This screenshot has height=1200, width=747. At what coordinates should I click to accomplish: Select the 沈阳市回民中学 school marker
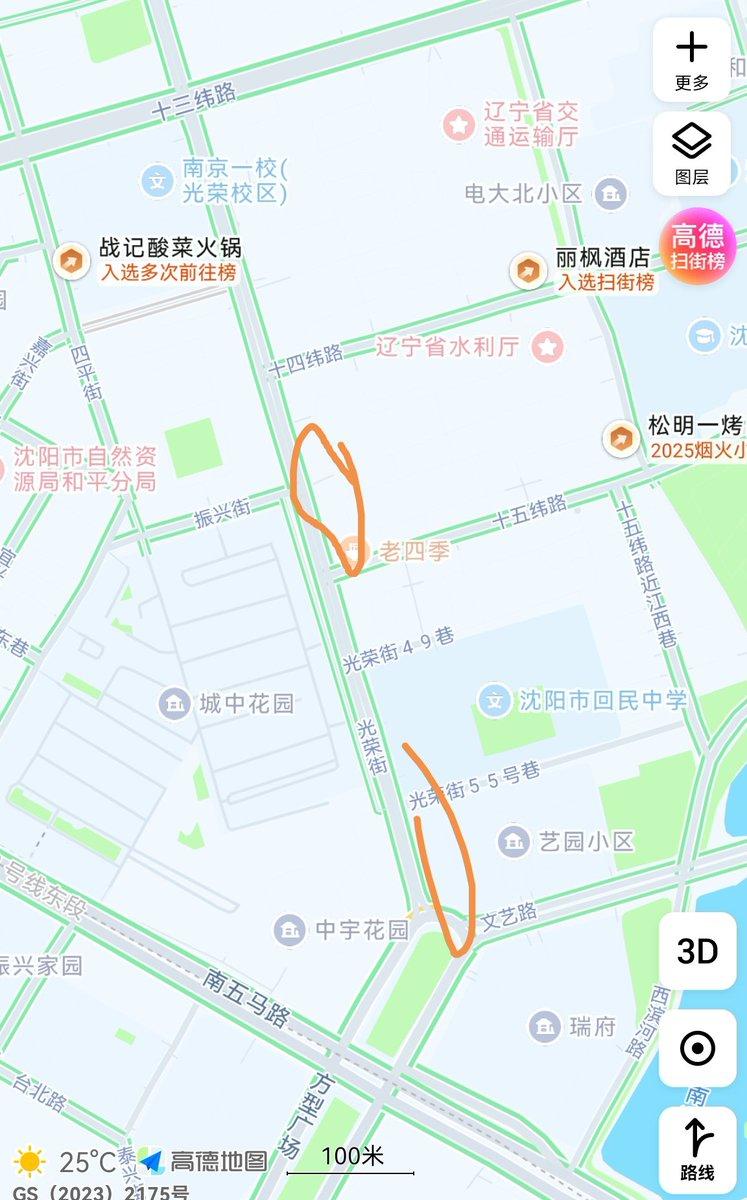493,699
